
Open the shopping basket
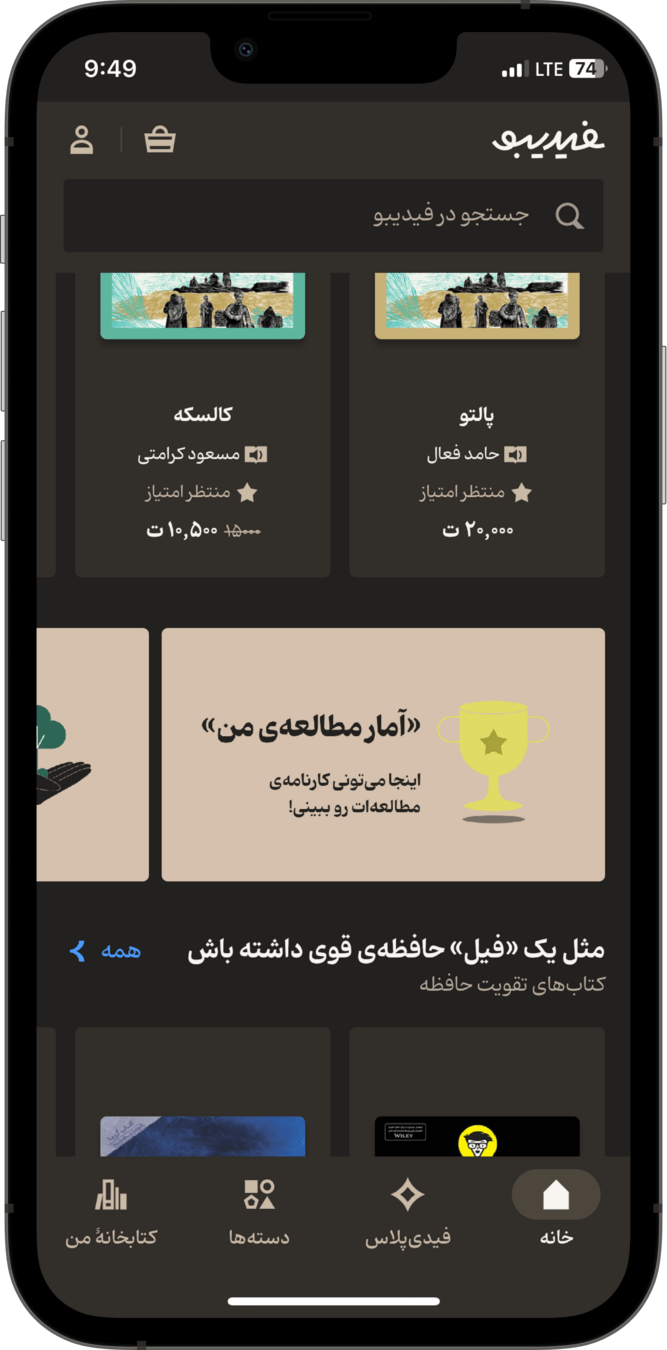click(159, 140)
